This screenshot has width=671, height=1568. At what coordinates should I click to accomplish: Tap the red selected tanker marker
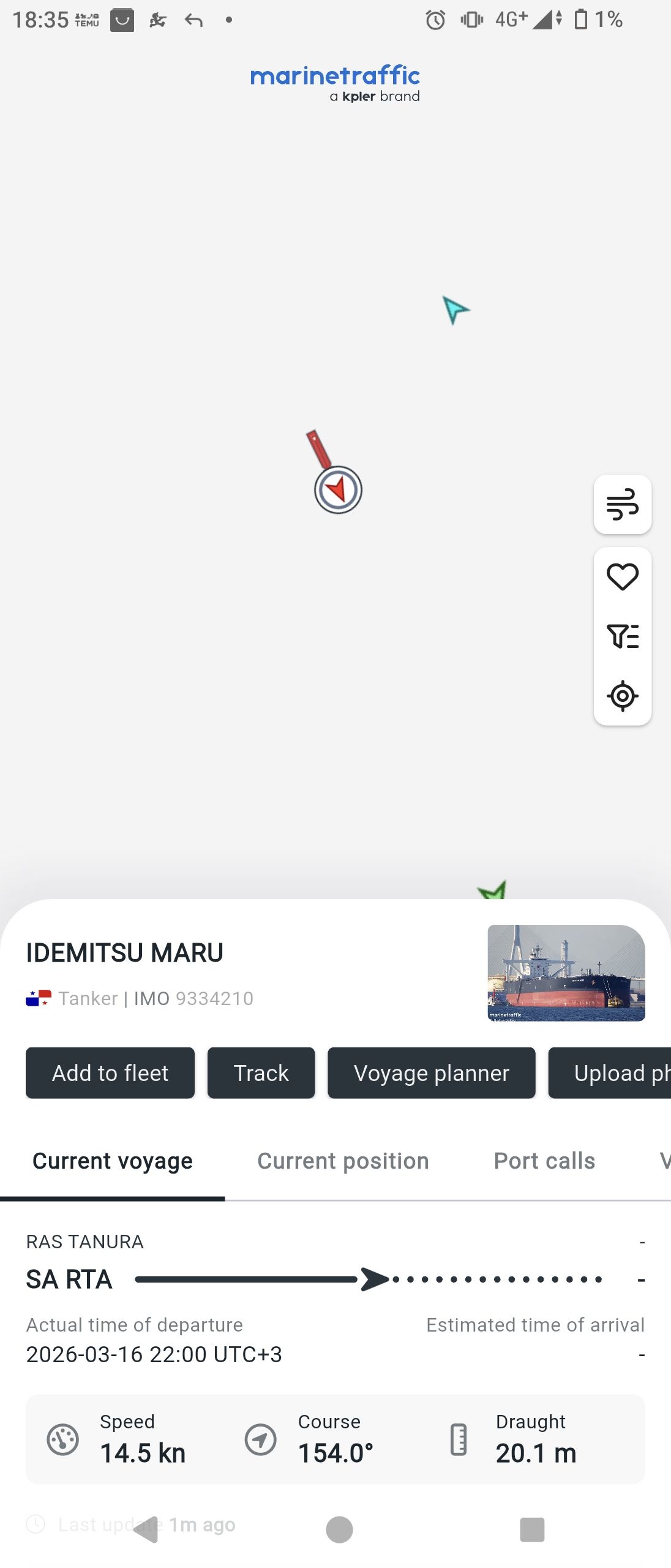(x=338, y=489)
